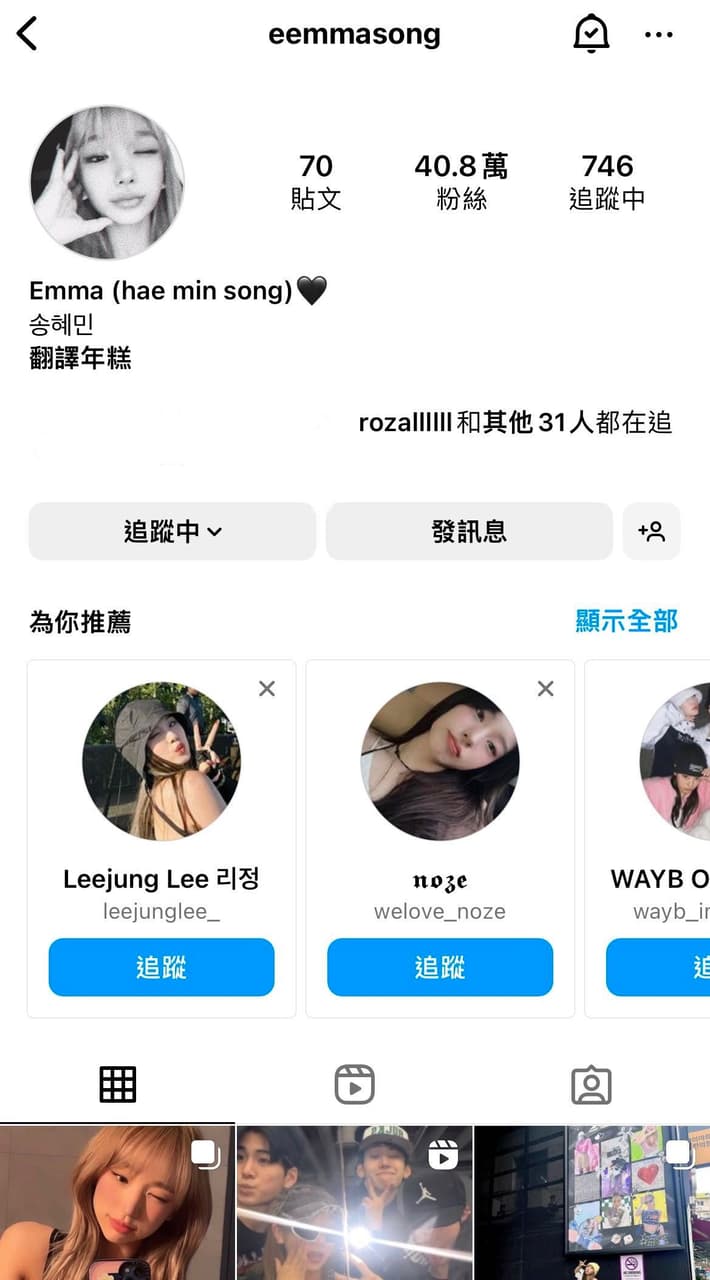Go back using the top-left arrow
This screenshot has height=1280, width=710.
click(x=27, y=34)
